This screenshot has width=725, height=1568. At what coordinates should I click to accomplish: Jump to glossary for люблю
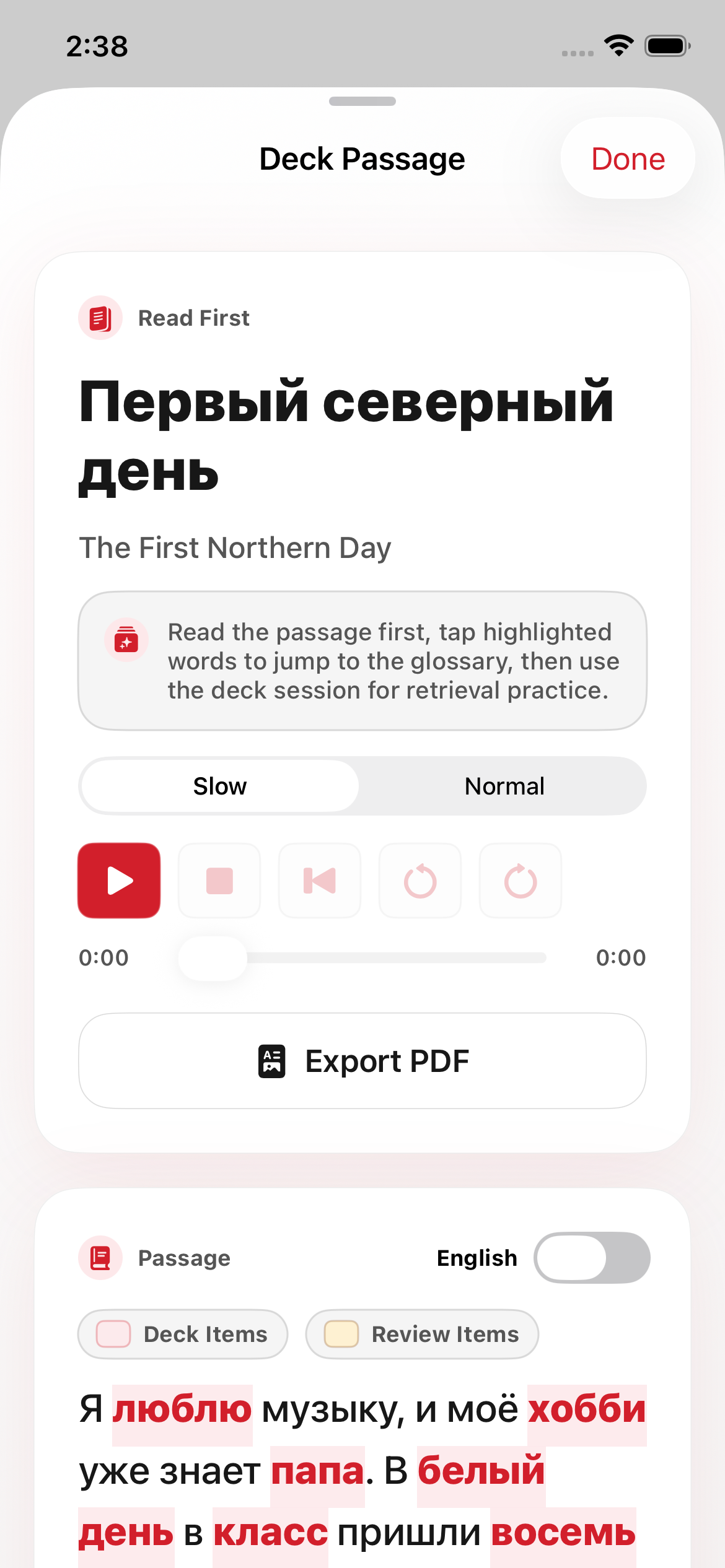[182, 1410]
